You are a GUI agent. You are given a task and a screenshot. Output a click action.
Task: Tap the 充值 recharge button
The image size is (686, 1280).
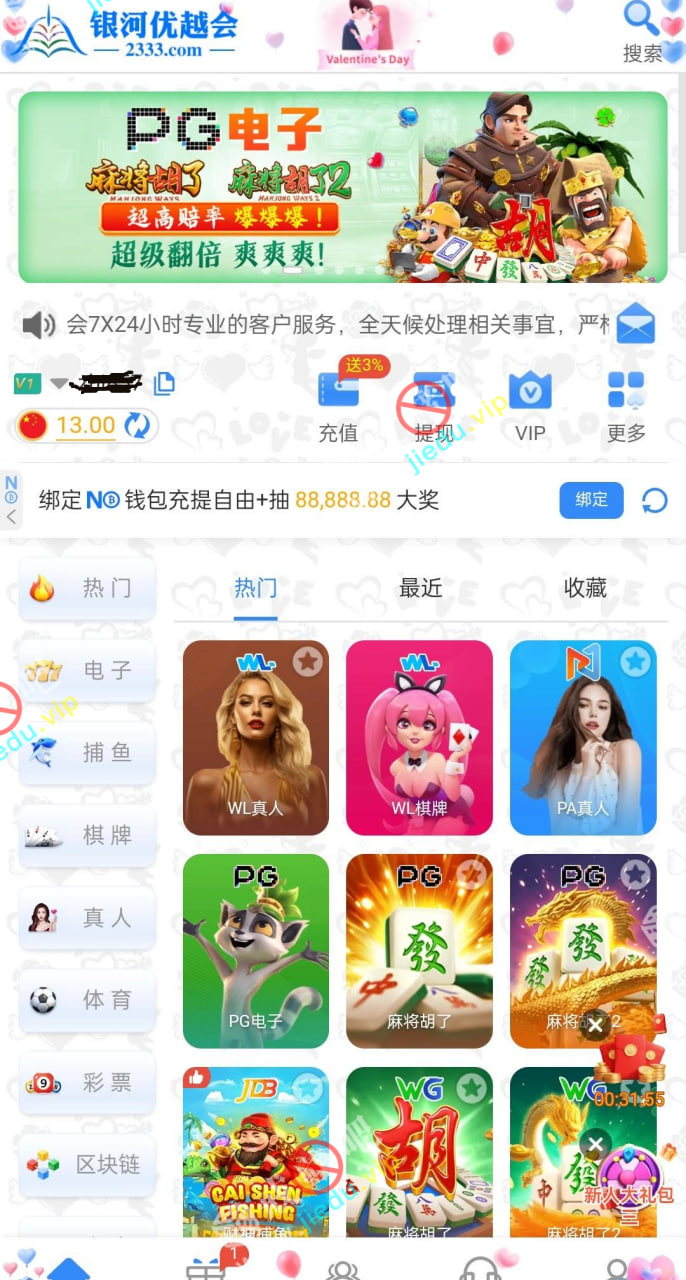click(338, 406)
